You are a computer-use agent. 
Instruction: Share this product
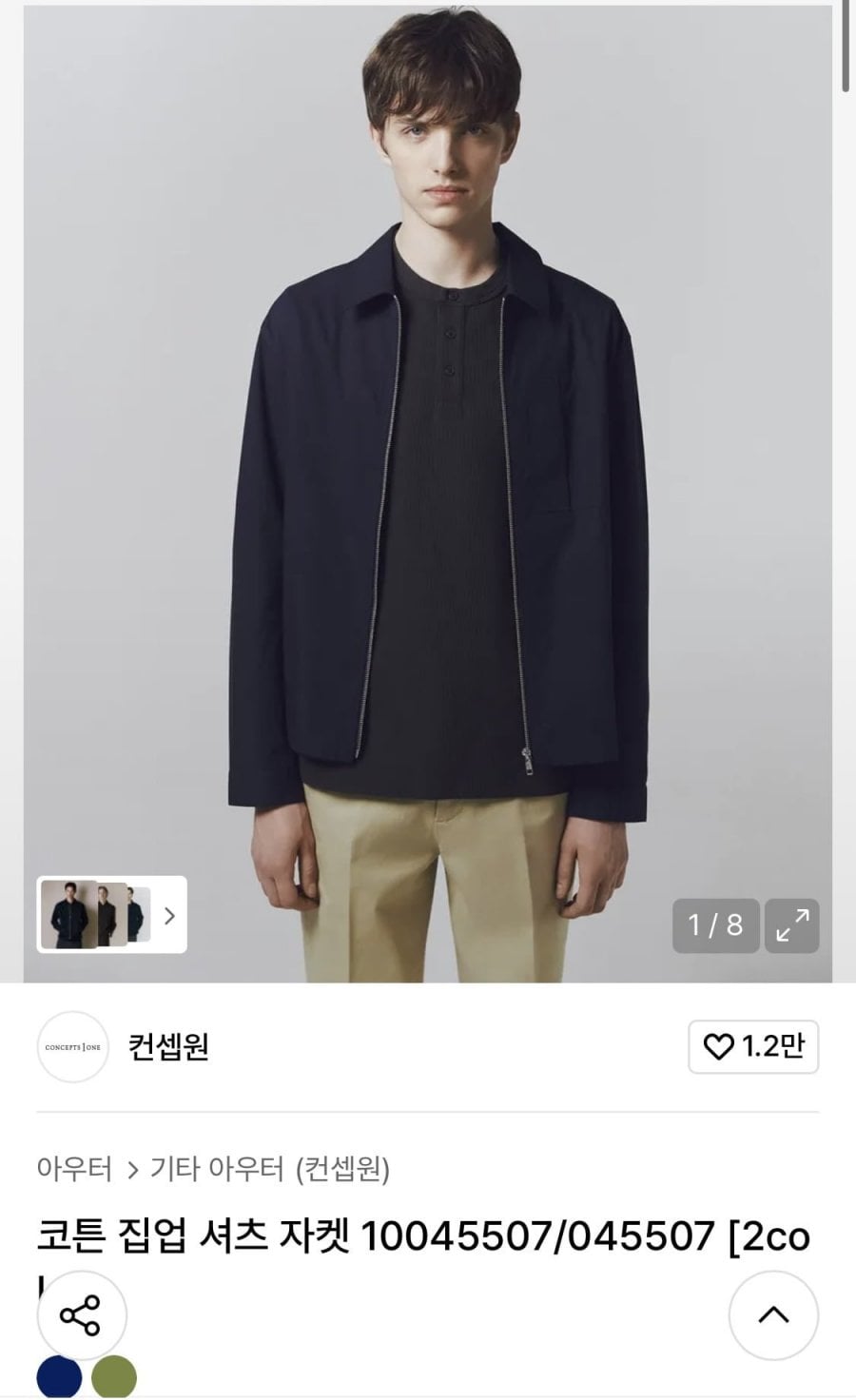pos(81,1315)
